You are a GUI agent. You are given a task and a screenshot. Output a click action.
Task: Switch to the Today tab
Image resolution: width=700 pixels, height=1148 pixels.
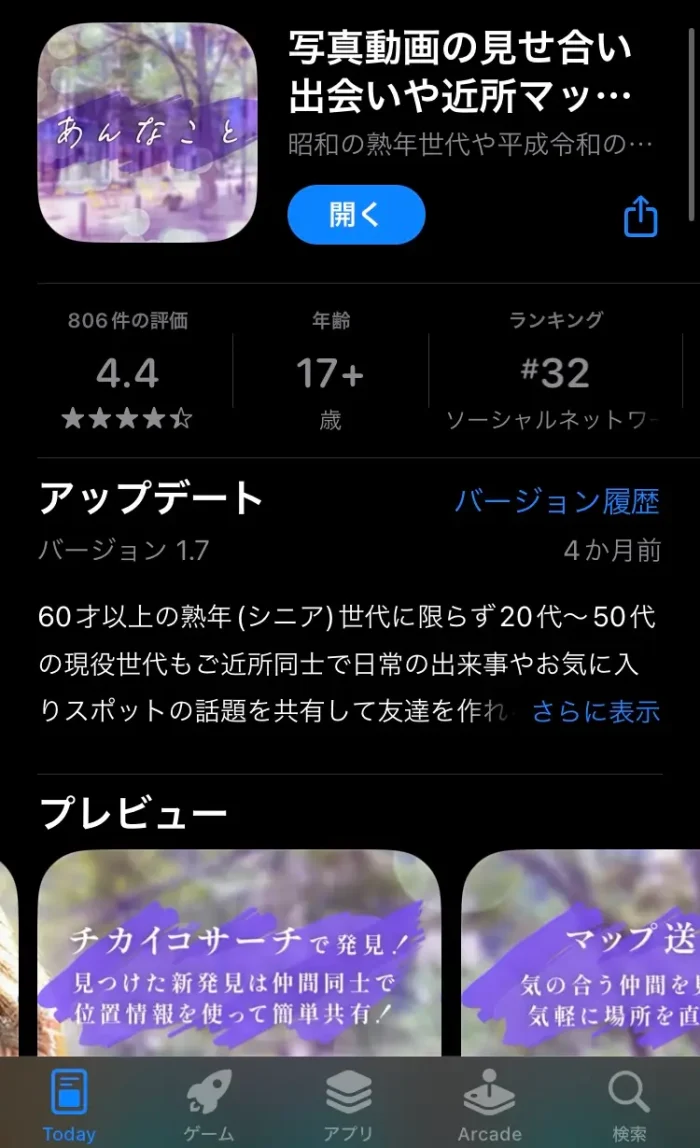click(x=69, y=1104)
